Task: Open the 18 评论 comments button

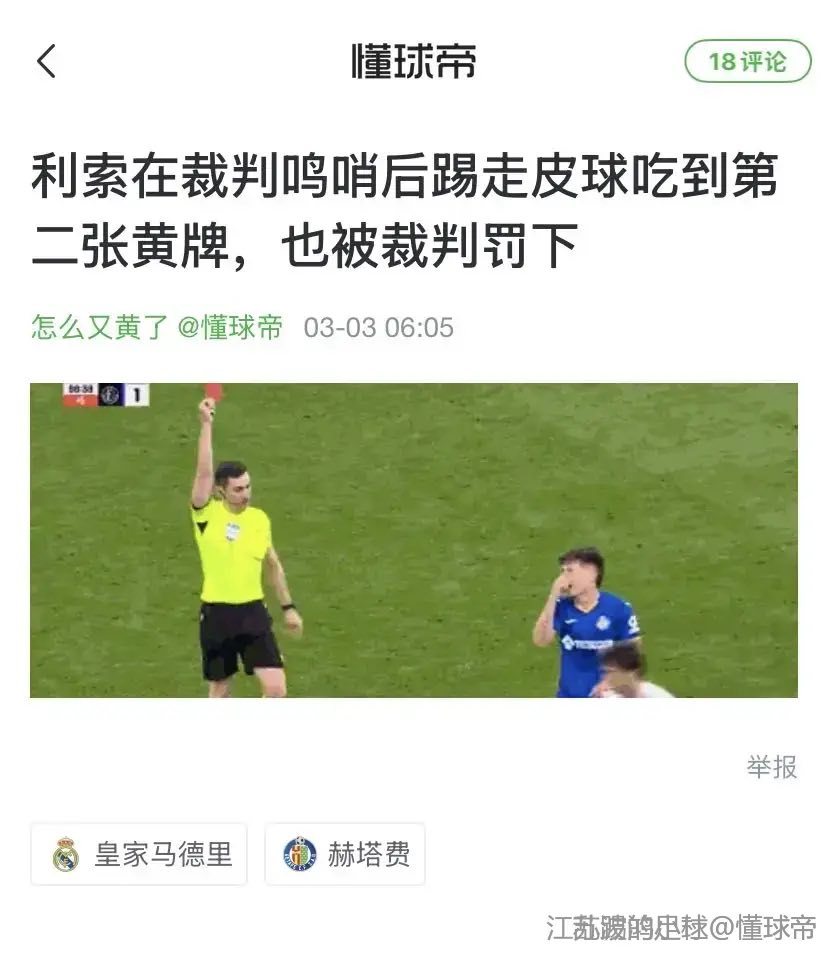Action: click(x=747, y=62)
